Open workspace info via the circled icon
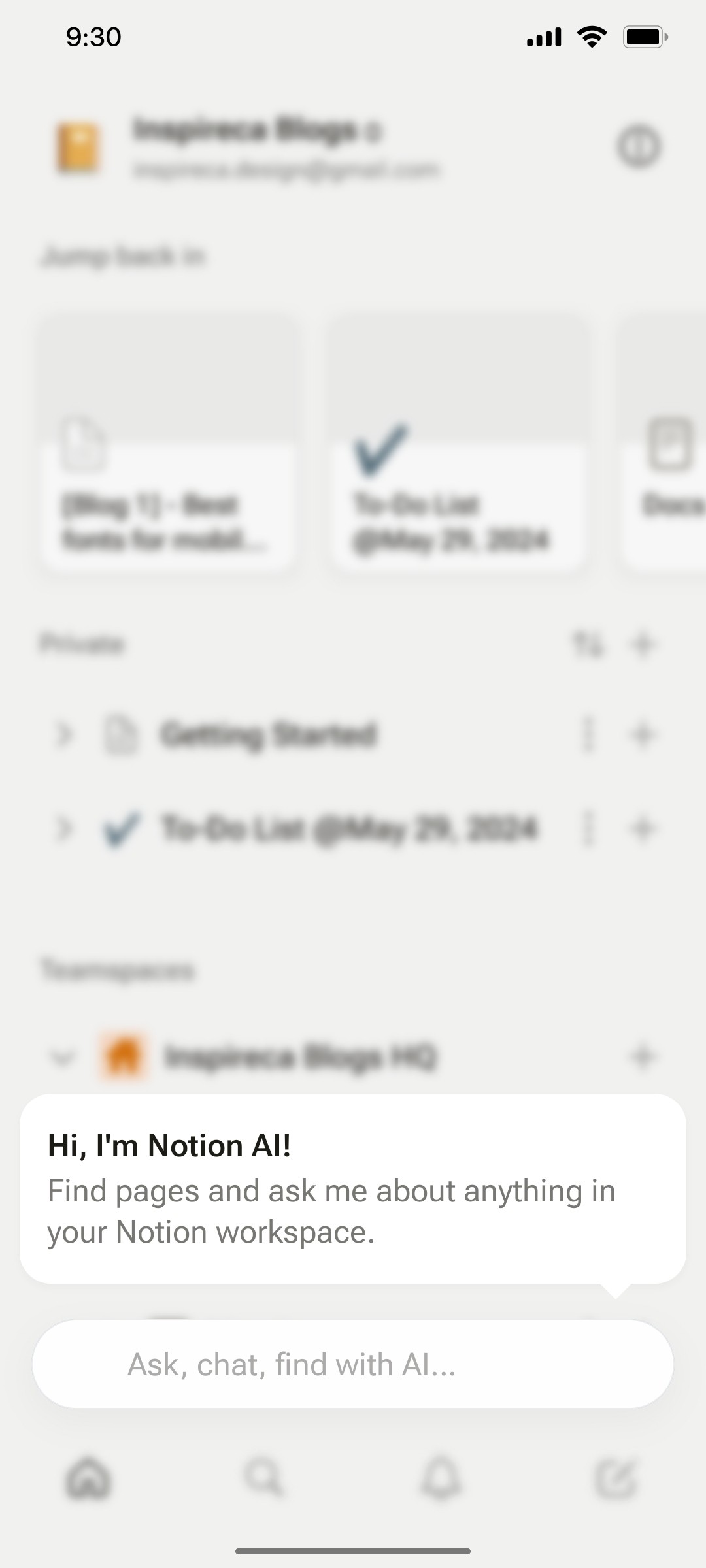 tap(639, 147)
